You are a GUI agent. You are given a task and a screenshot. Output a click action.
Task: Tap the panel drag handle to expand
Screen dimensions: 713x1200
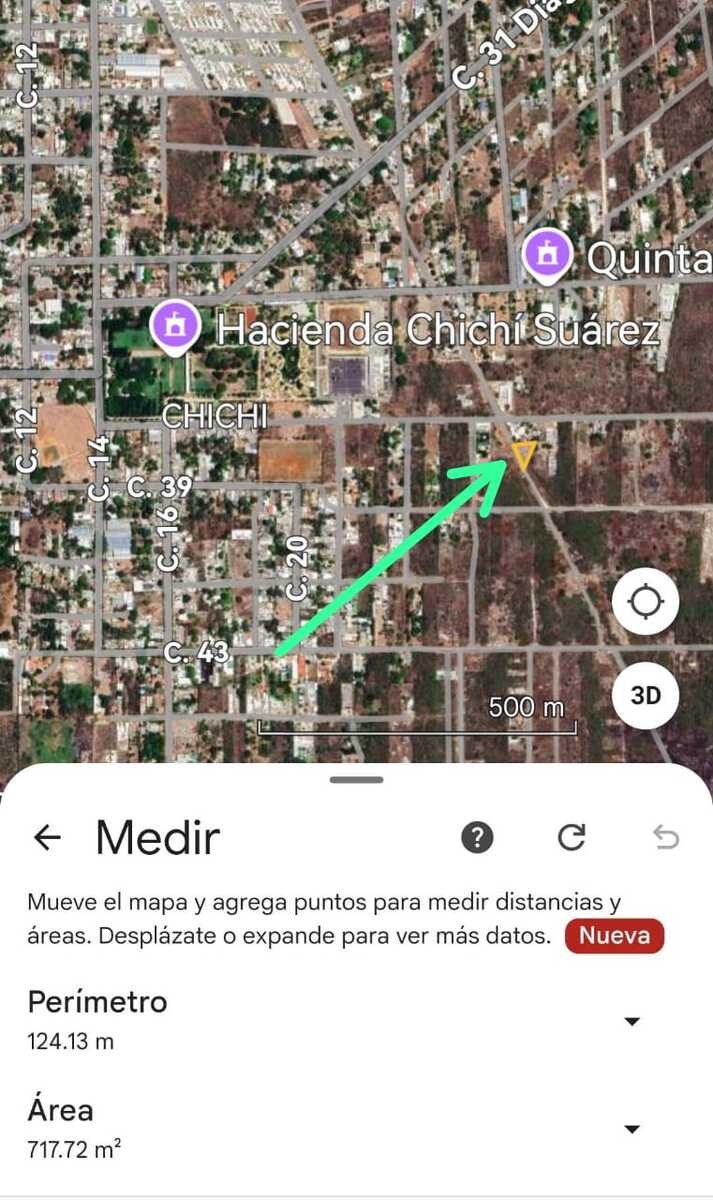pos(355,779)
